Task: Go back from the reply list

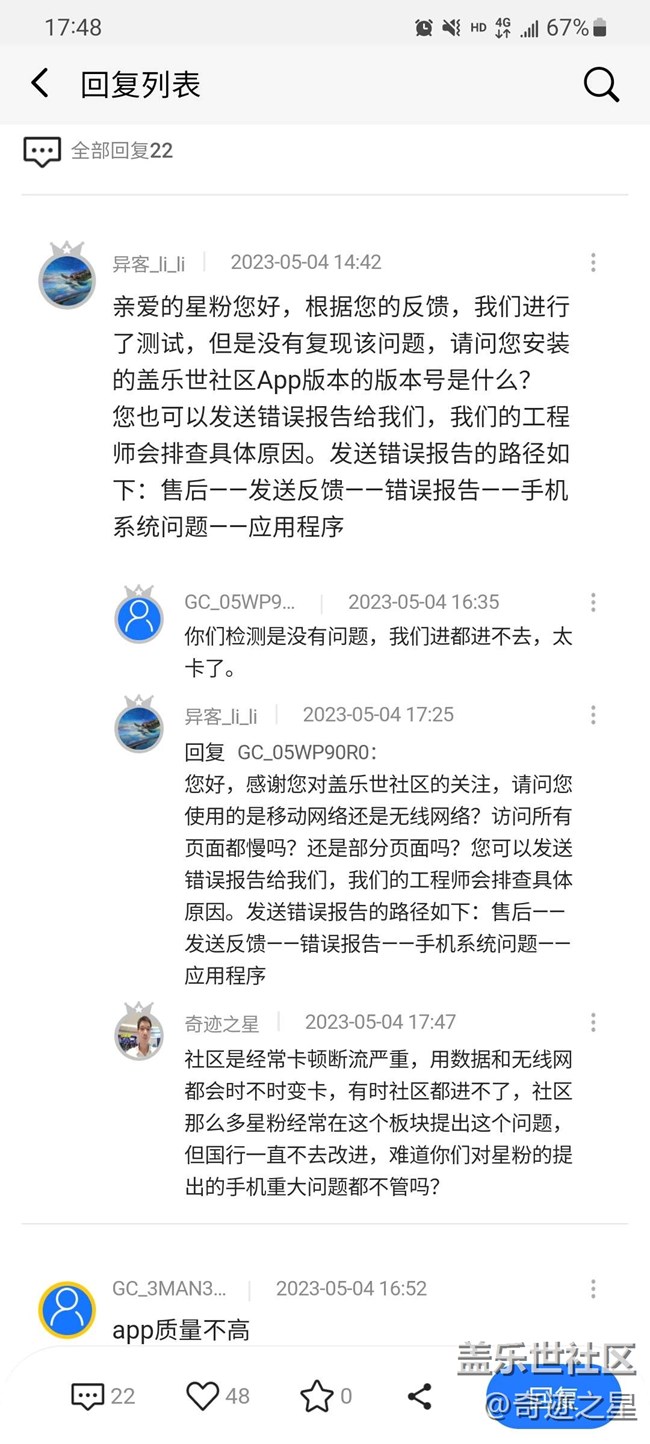Action: click(x=40, y=84)
